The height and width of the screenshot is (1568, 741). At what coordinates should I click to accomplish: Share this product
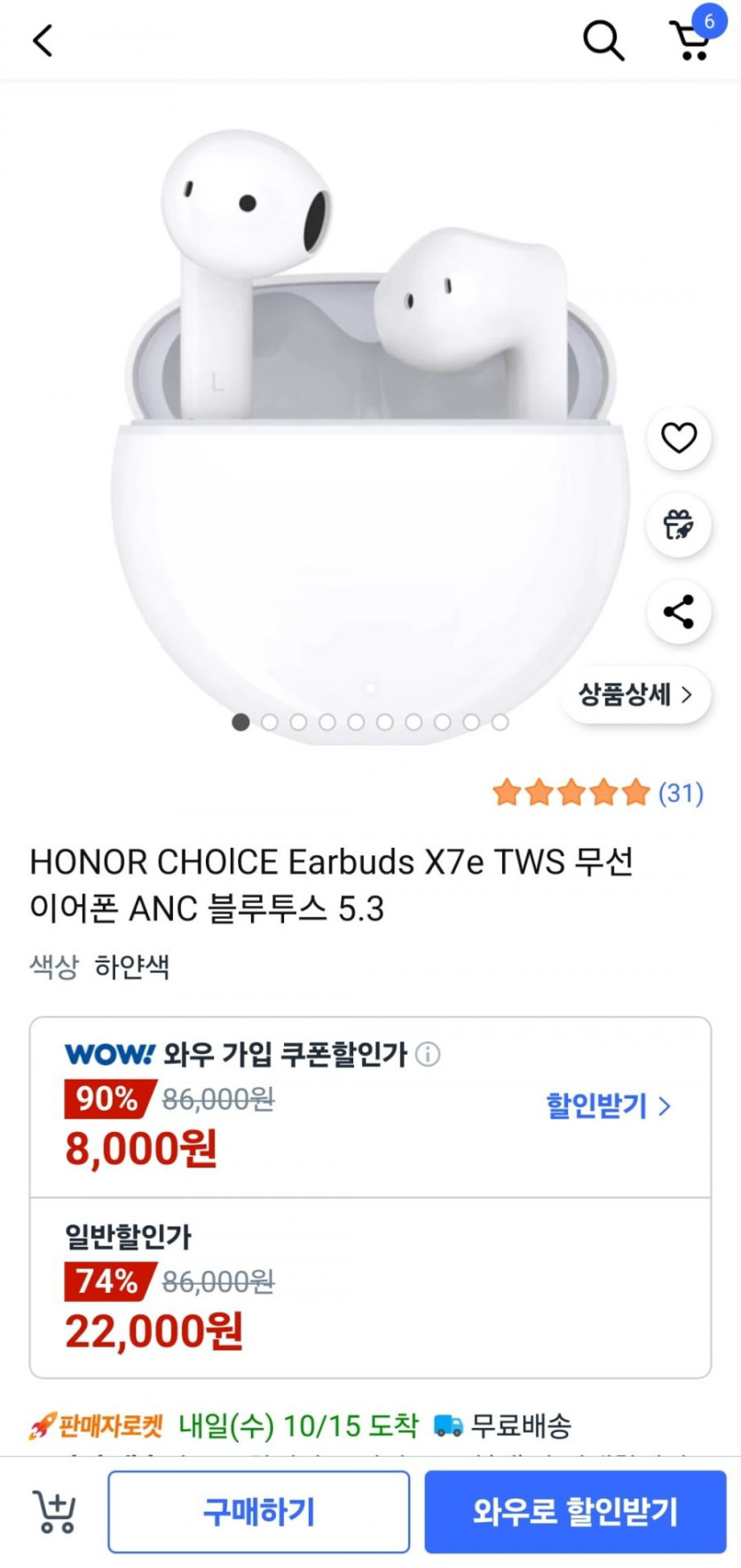click(x=679, y=612)
